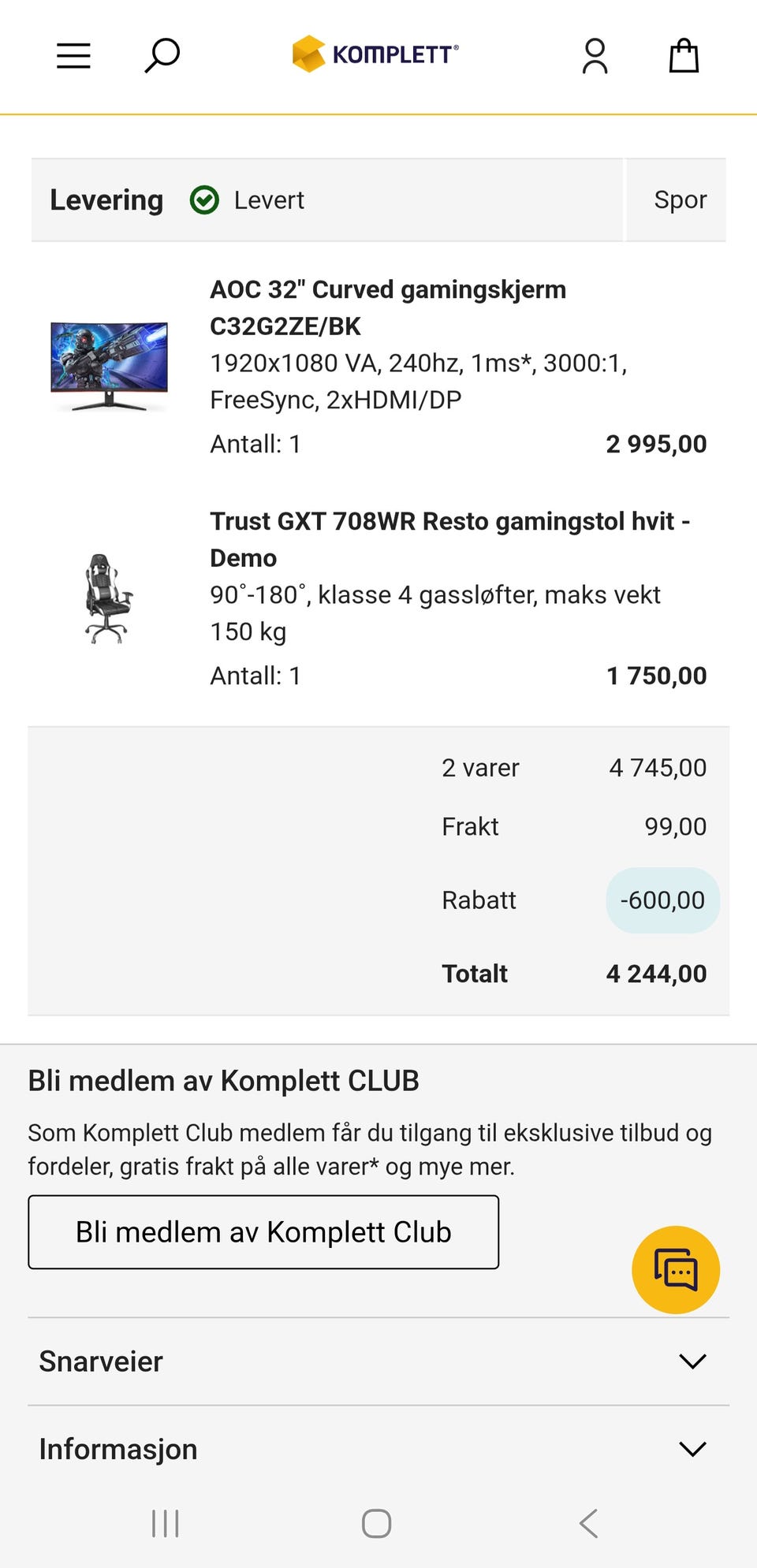Click the Spor tracking option

679,200
